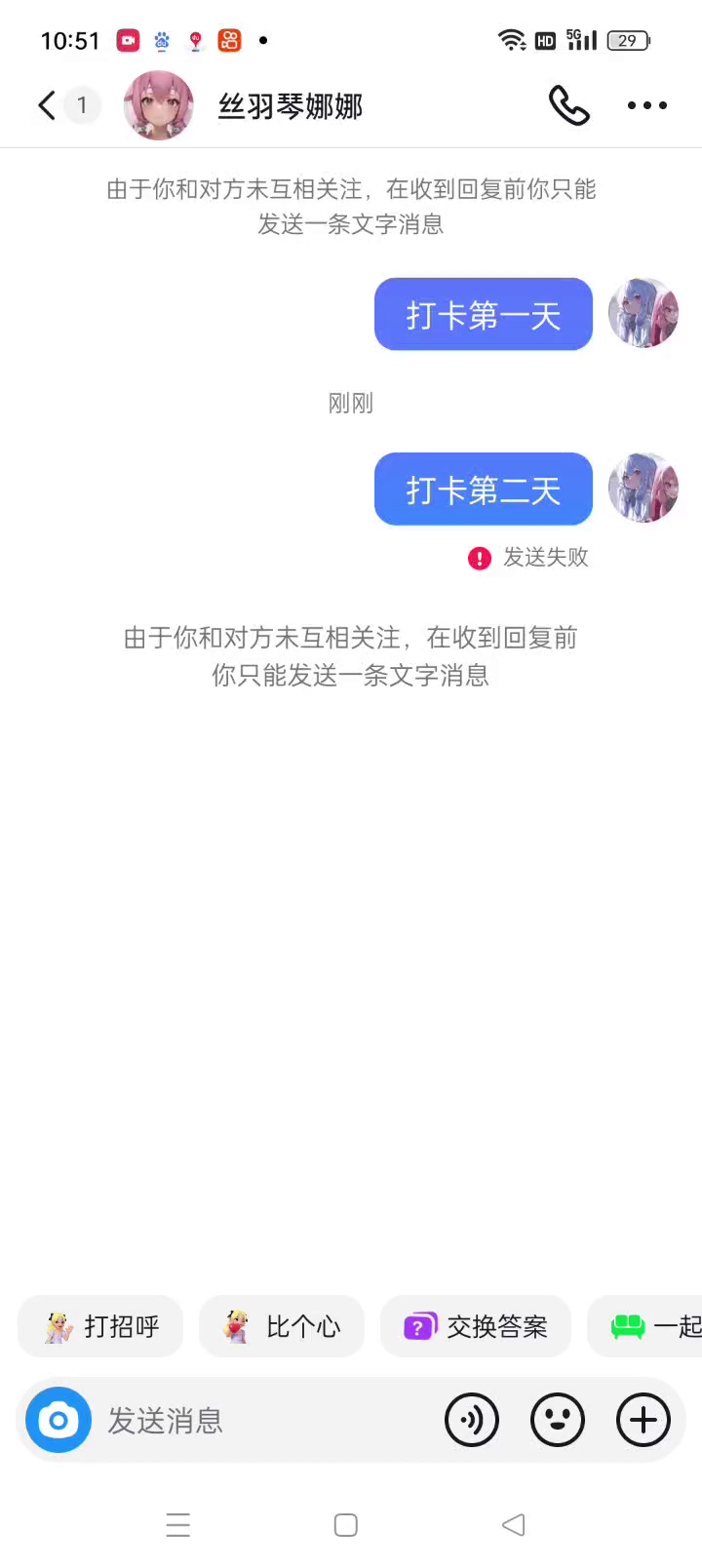Open the recent apps view

pyautogui.click(x=178, y=1525)
